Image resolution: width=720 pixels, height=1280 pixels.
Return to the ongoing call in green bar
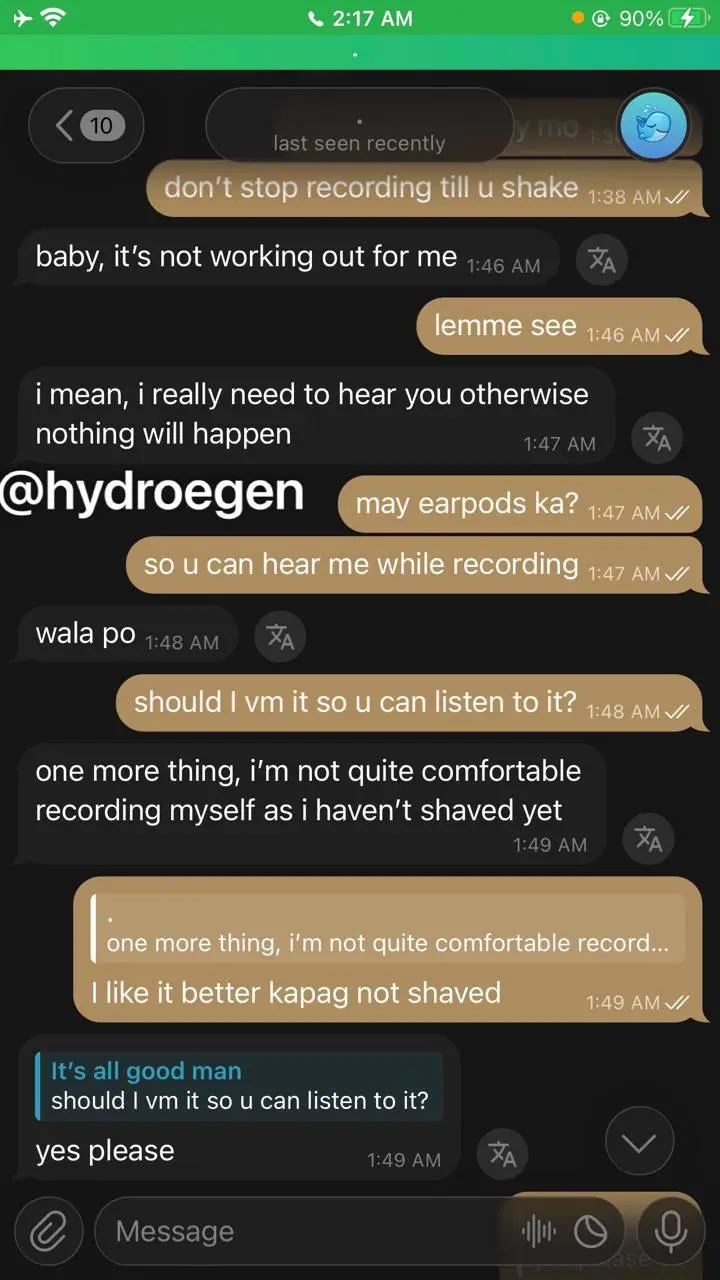(x=360, y=53)
